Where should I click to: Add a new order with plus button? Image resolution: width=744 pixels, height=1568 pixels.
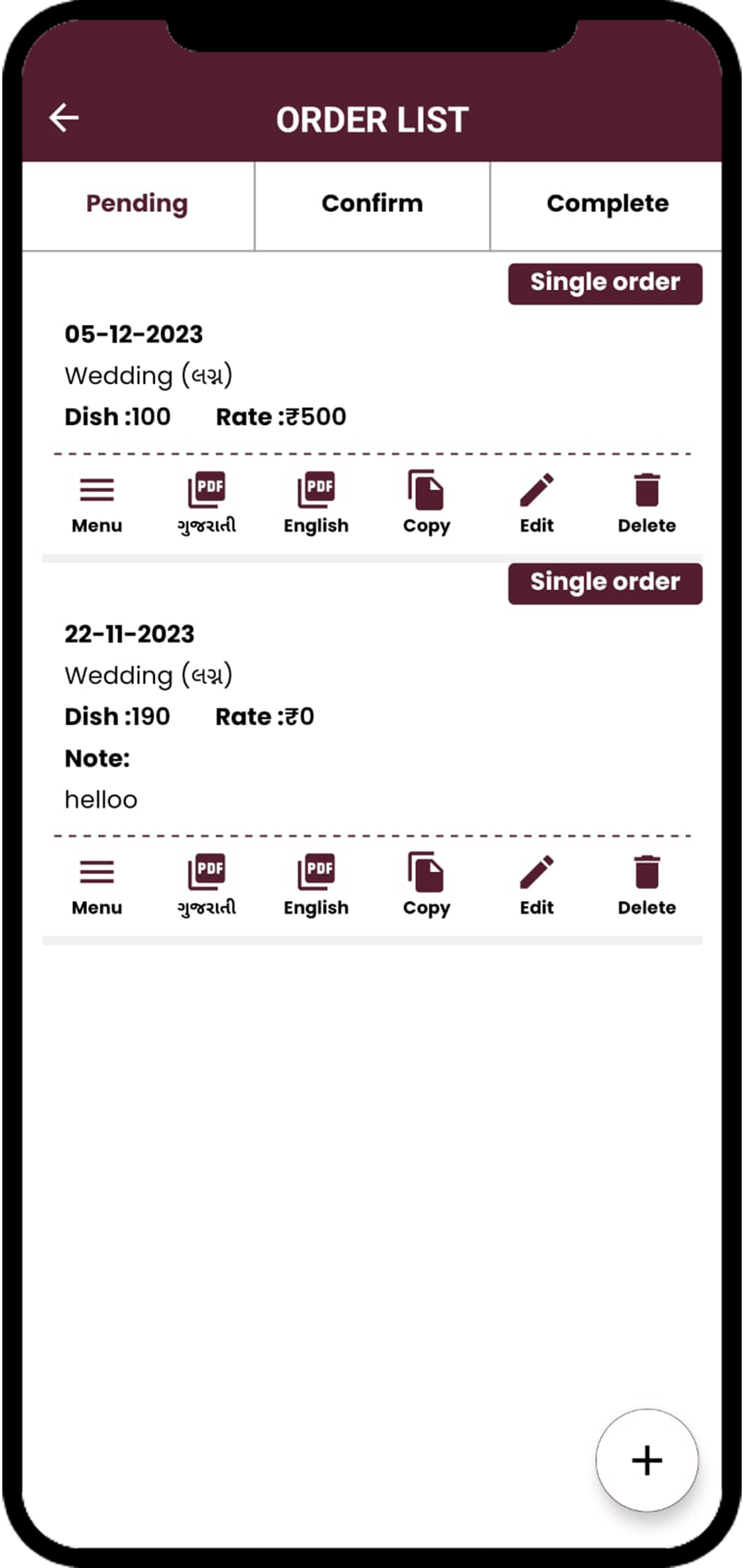pyautogui.click(x=646, y=1460)
